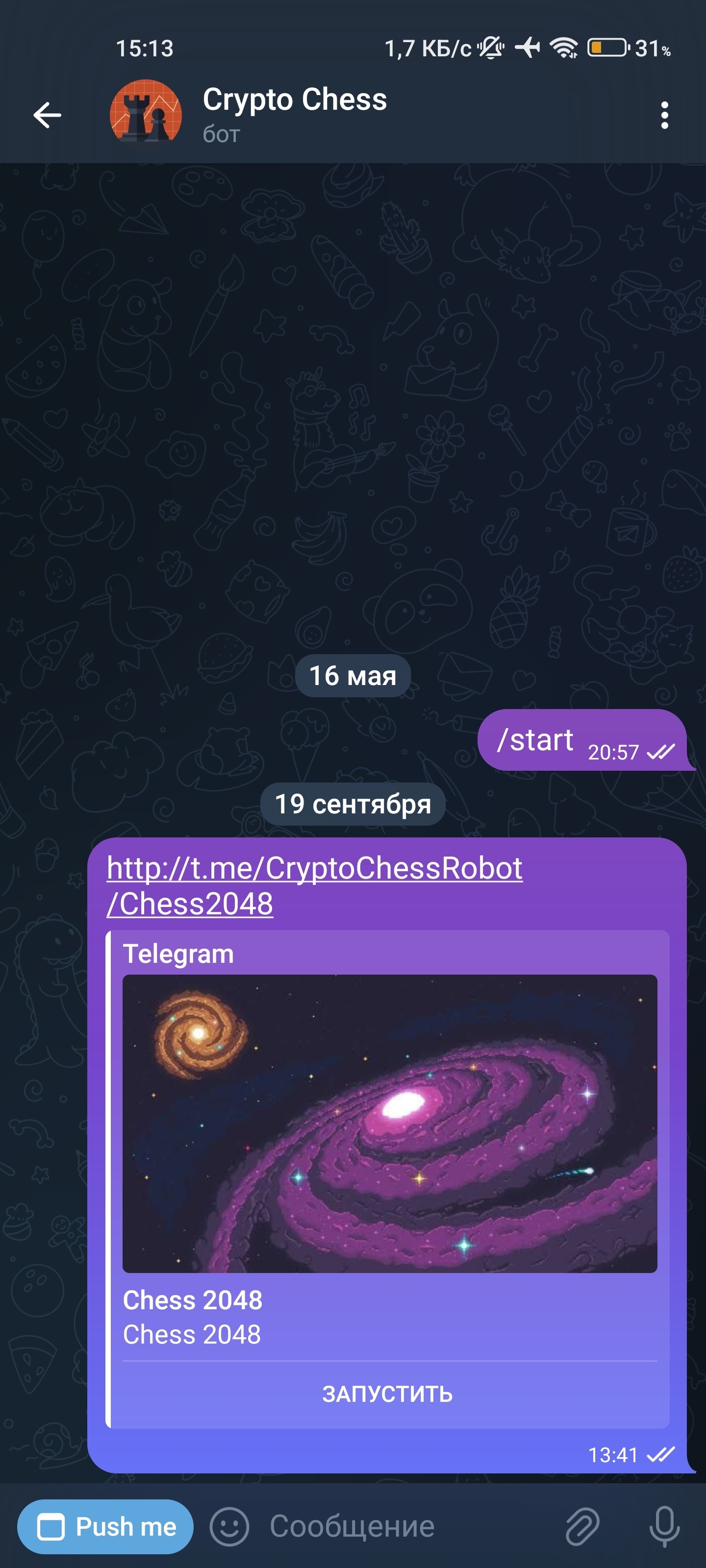Tap the ЗАПУСТИТЬ button
Screen dimensions: 706x1568
pyautogui.click(x=387, y=1393)
